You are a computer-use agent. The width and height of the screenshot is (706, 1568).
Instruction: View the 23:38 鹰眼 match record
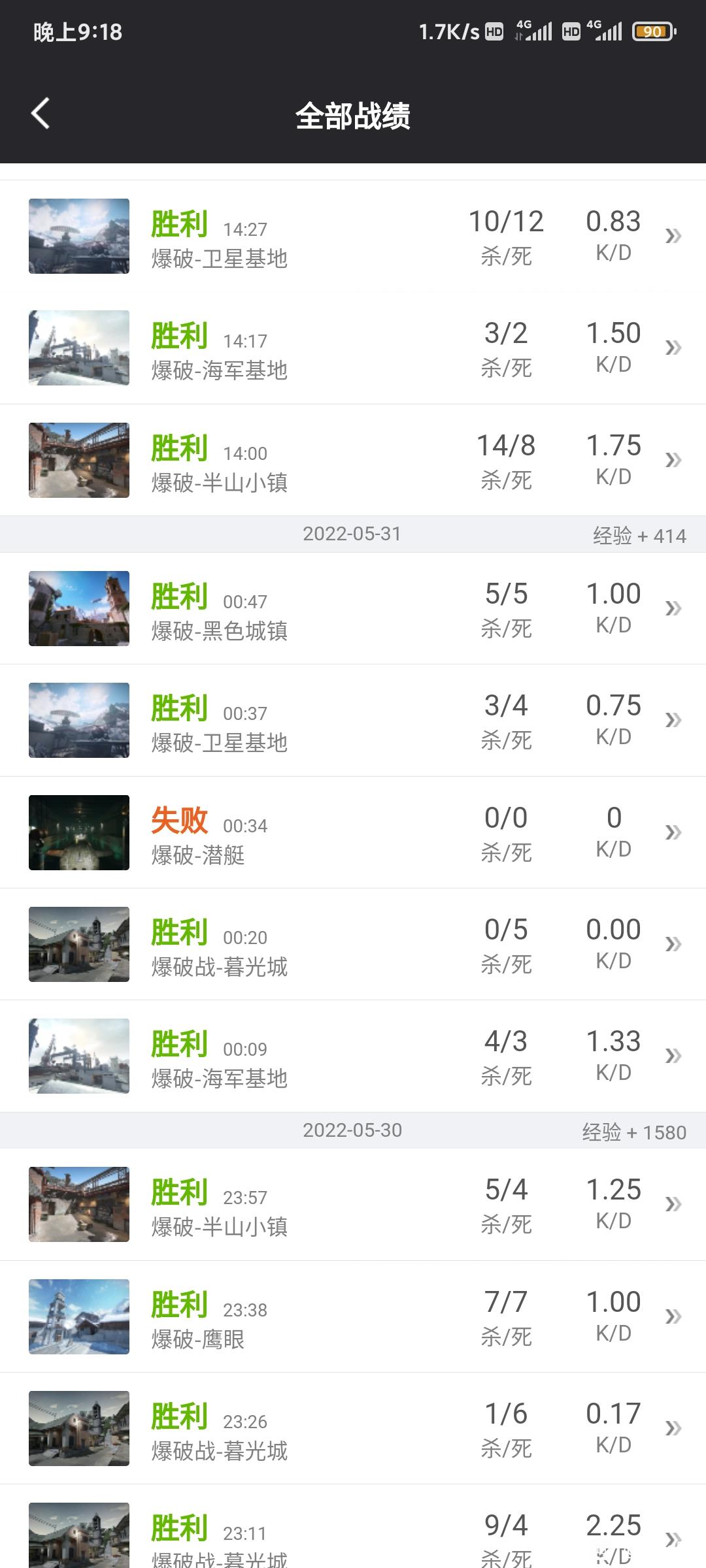pyautogui.click(x=353, y=1316)
